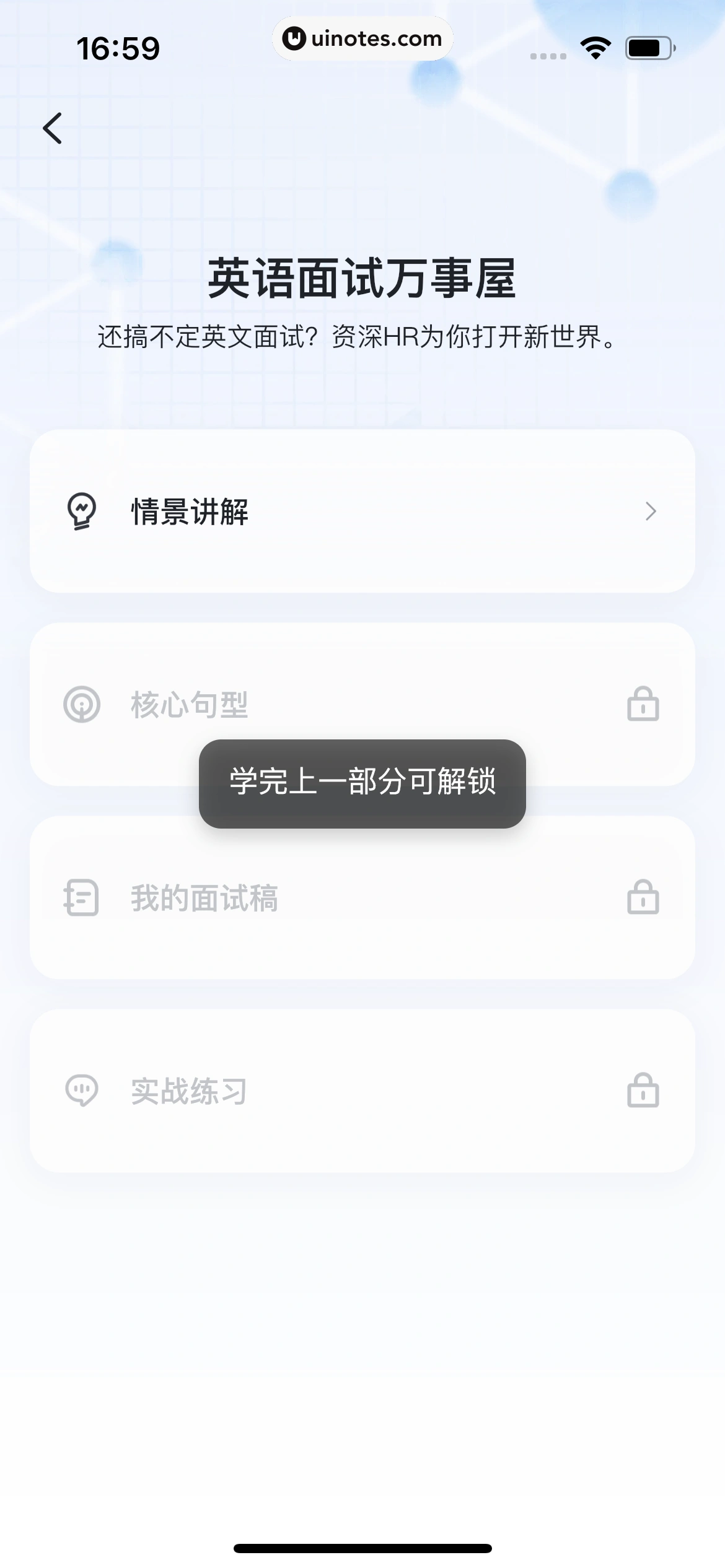The width and height of the screenshot is (725, 1568).
Task: Click the speech bubble icon beside 实战练习
Action: 81,1091
